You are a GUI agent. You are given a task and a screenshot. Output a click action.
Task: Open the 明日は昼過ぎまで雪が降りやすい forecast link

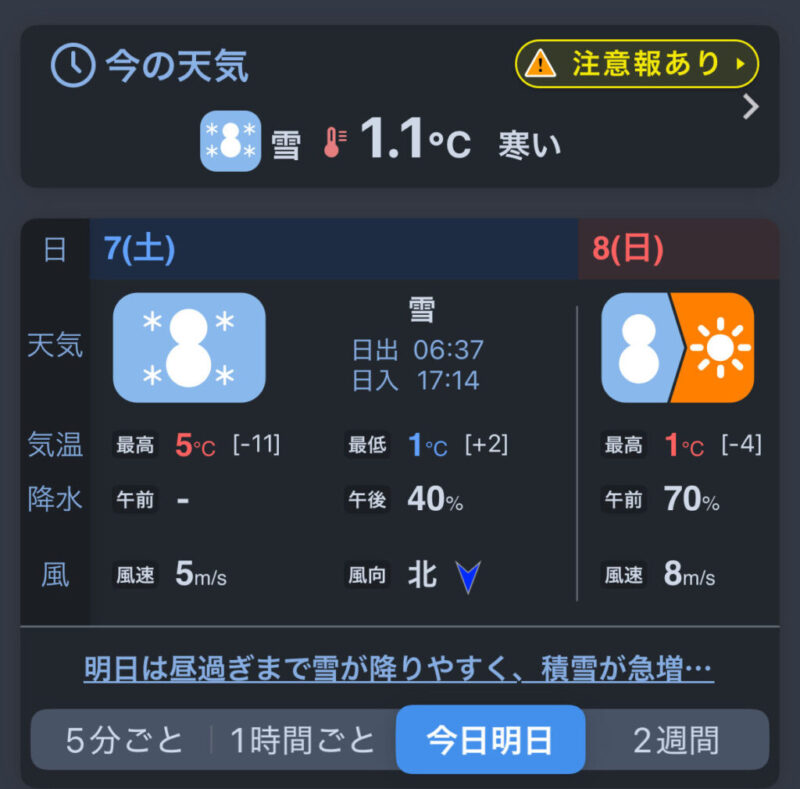[x=398, y=667]
